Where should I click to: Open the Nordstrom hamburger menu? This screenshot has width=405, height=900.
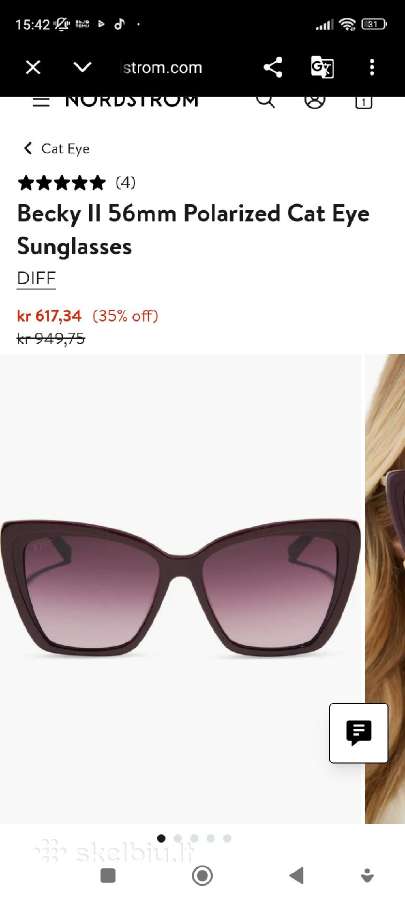[x=41, y=102]
